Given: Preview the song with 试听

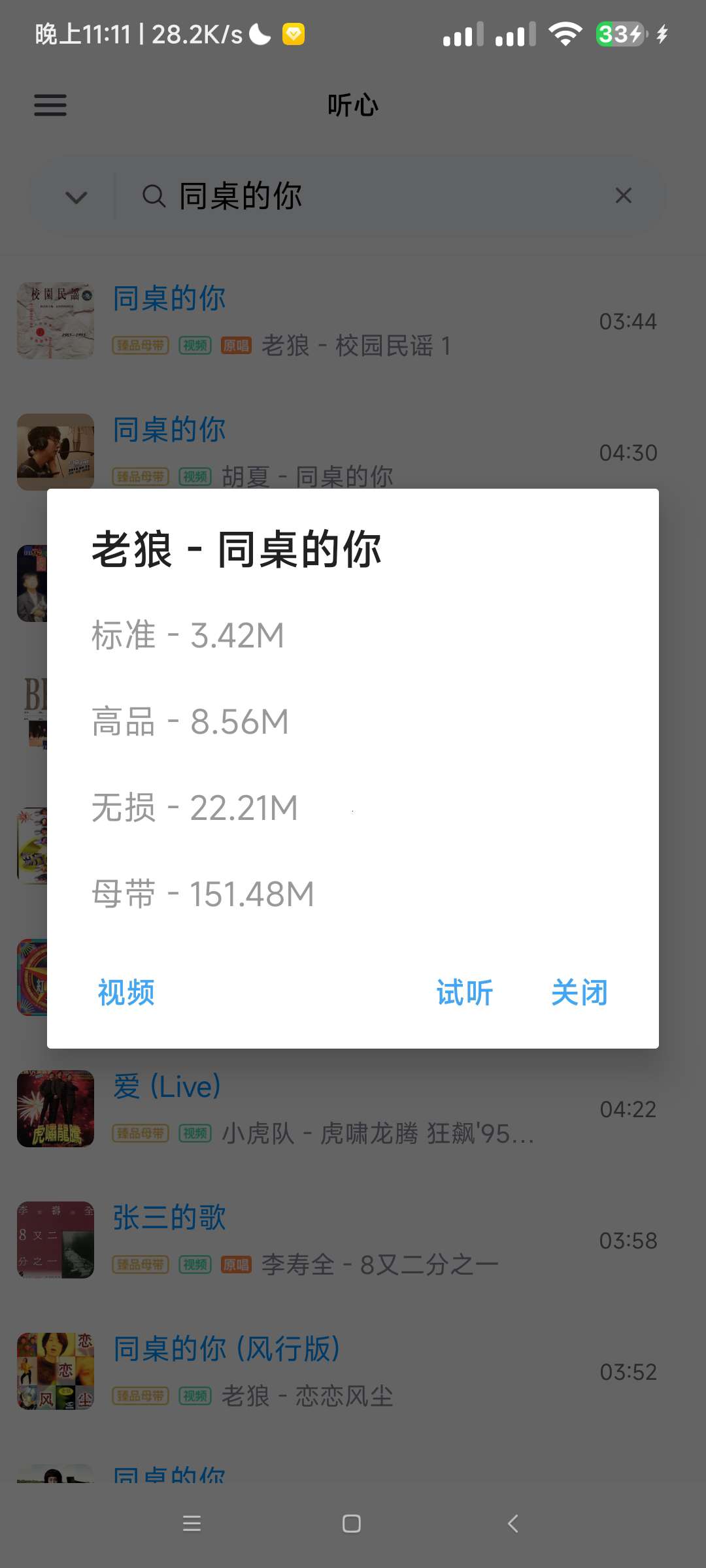Looking at the screenshot, I should 465,993.
